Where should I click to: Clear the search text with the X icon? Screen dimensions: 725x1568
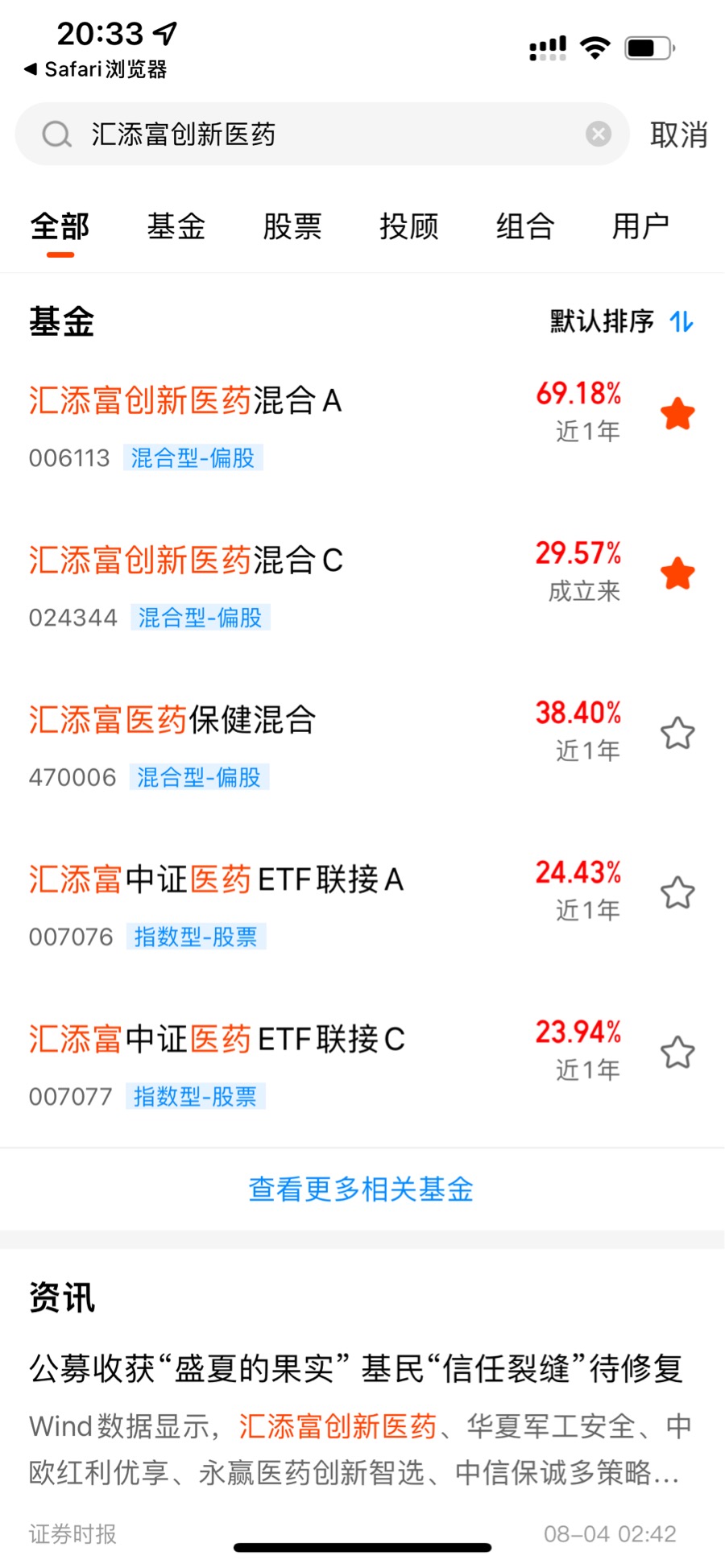coord(598,134)
